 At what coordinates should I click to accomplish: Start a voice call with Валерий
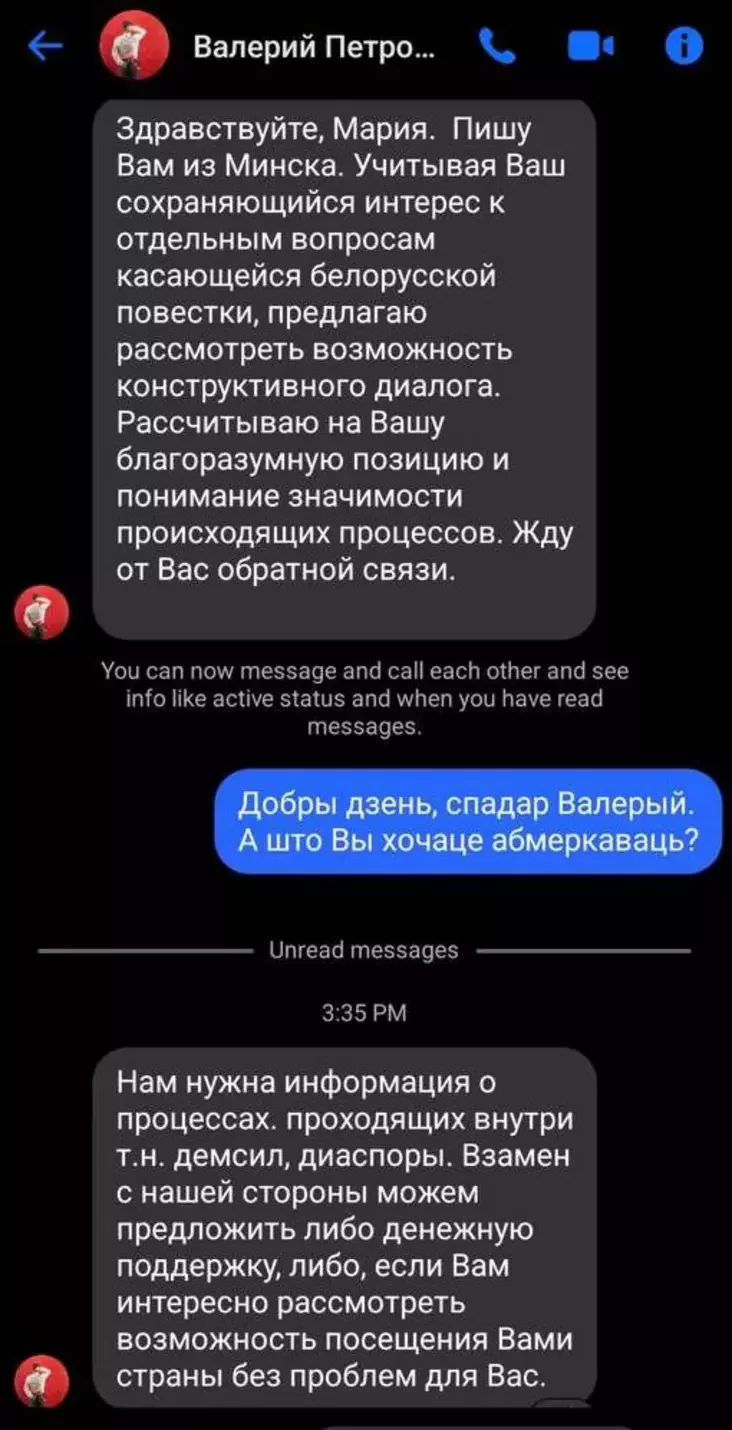point(497,46)
